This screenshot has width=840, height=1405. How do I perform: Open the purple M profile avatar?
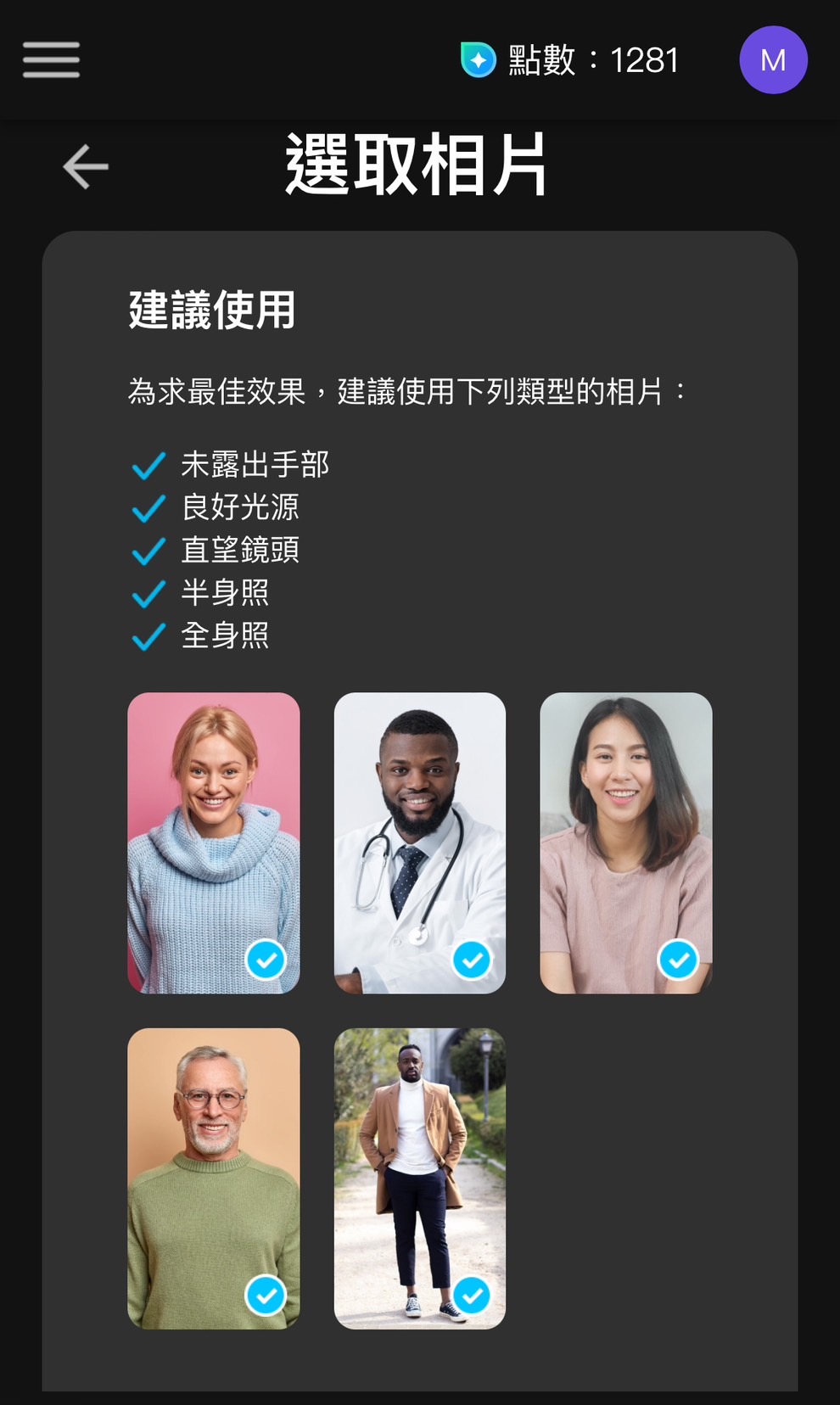click(772, 60)
